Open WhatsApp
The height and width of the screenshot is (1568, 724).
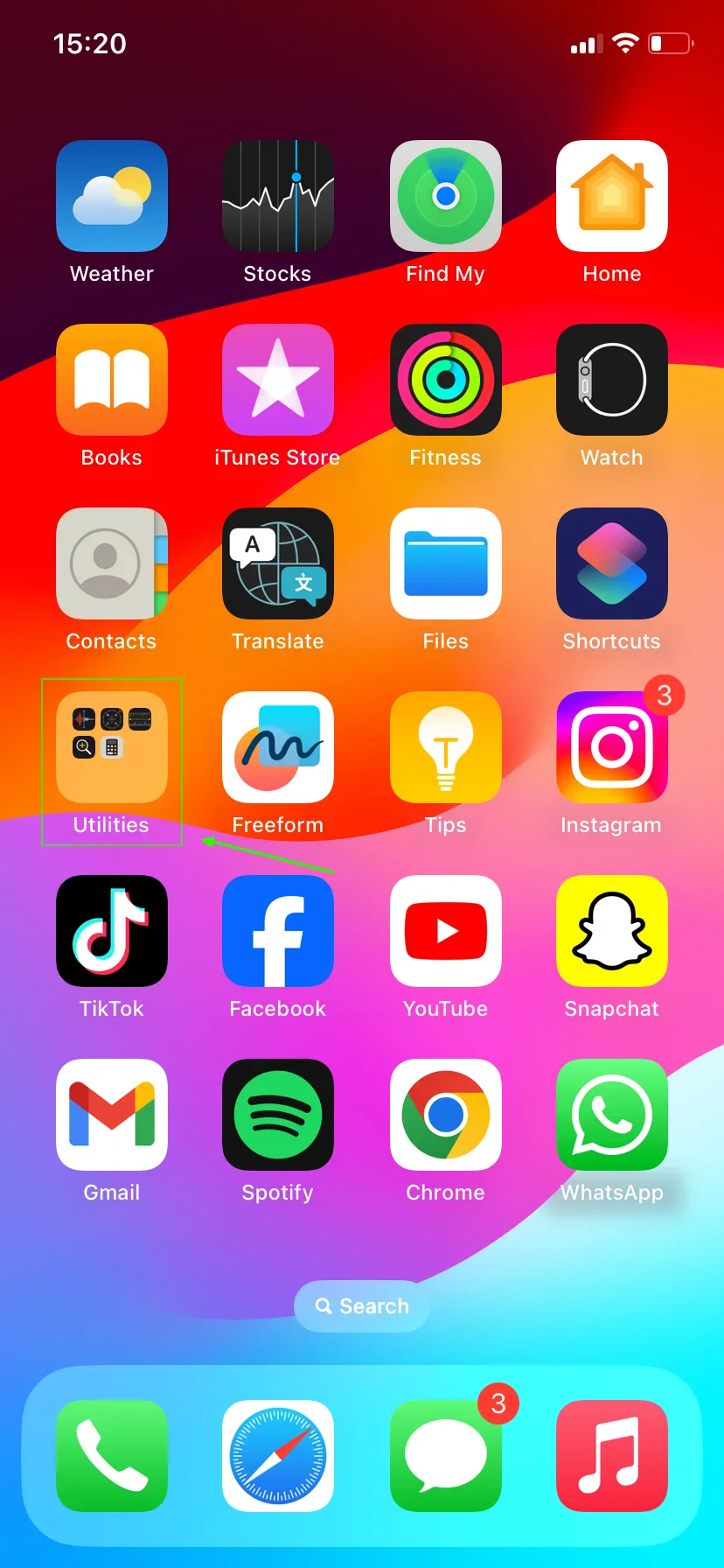point(612,1115)
